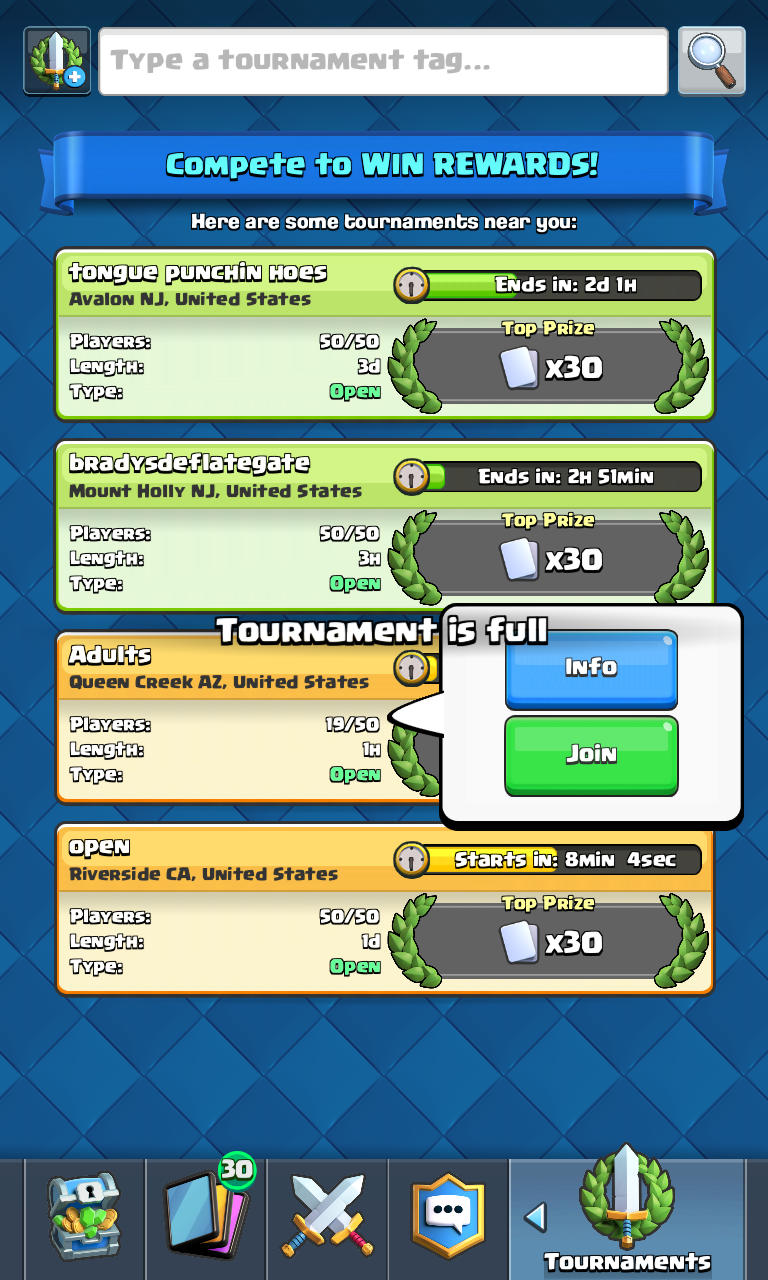This screenshot has width=768, height=1280.
Task: View Info for Adults tournament
Action: point(591,668)
